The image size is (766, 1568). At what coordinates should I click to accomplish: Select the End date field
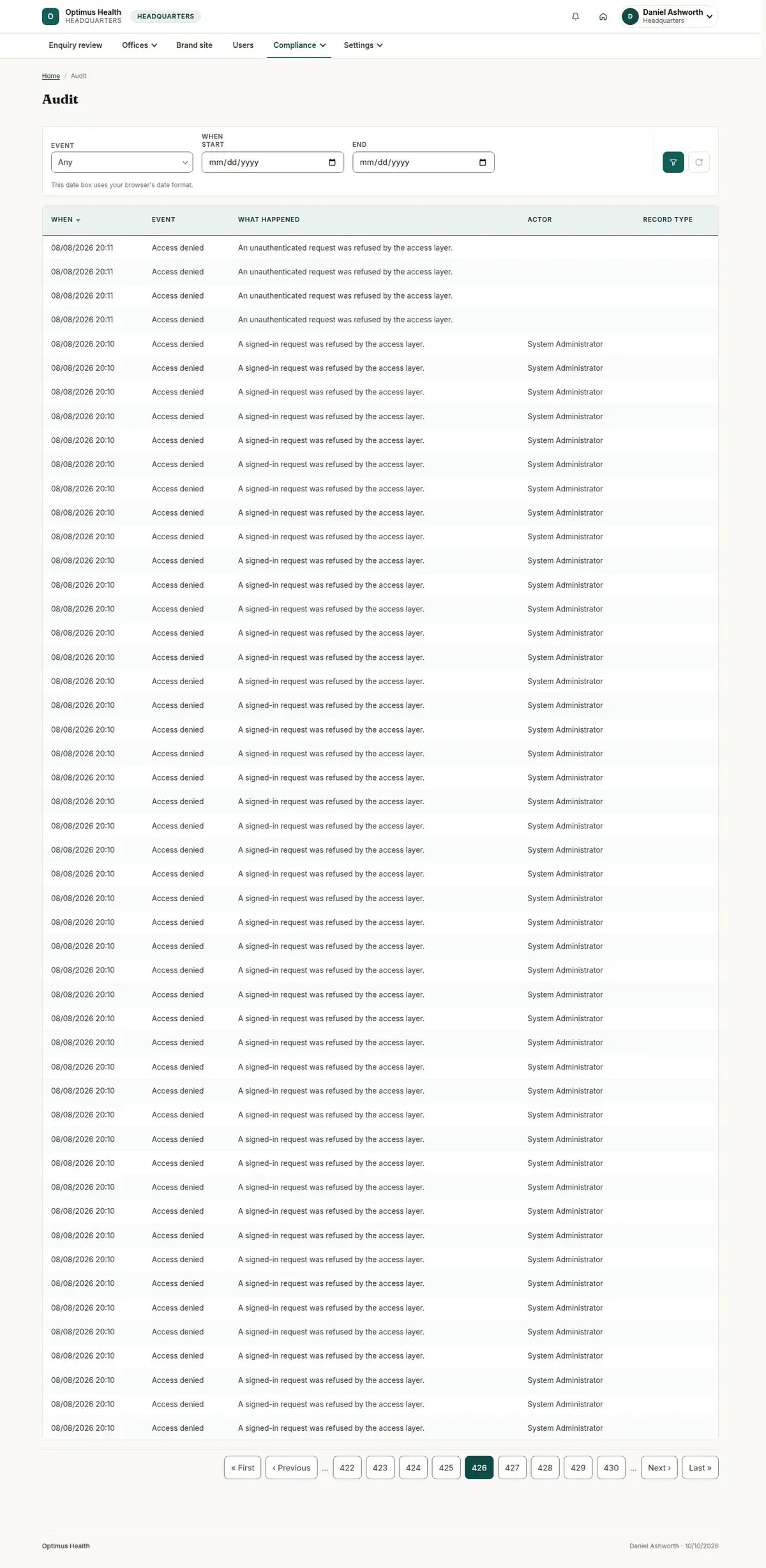pyautogui.click(x=423, y=162)
